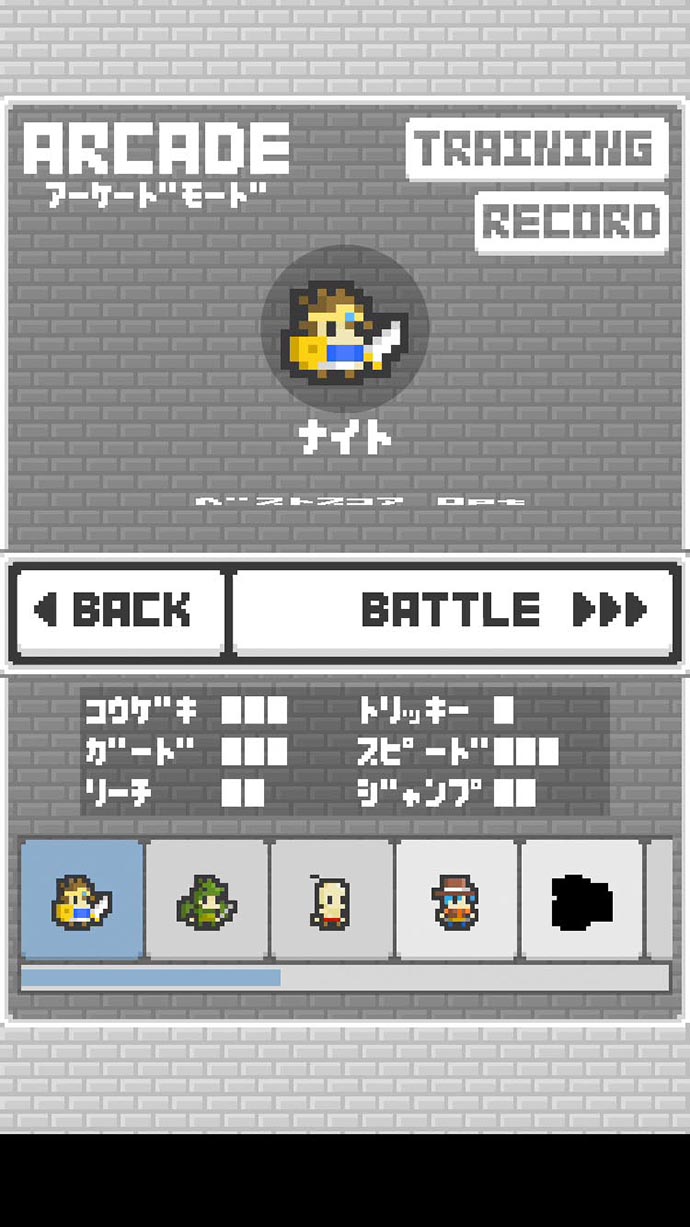Screen dimensions: 690x1227
Task: Tap the character list scrollbar
Action: 345,977
